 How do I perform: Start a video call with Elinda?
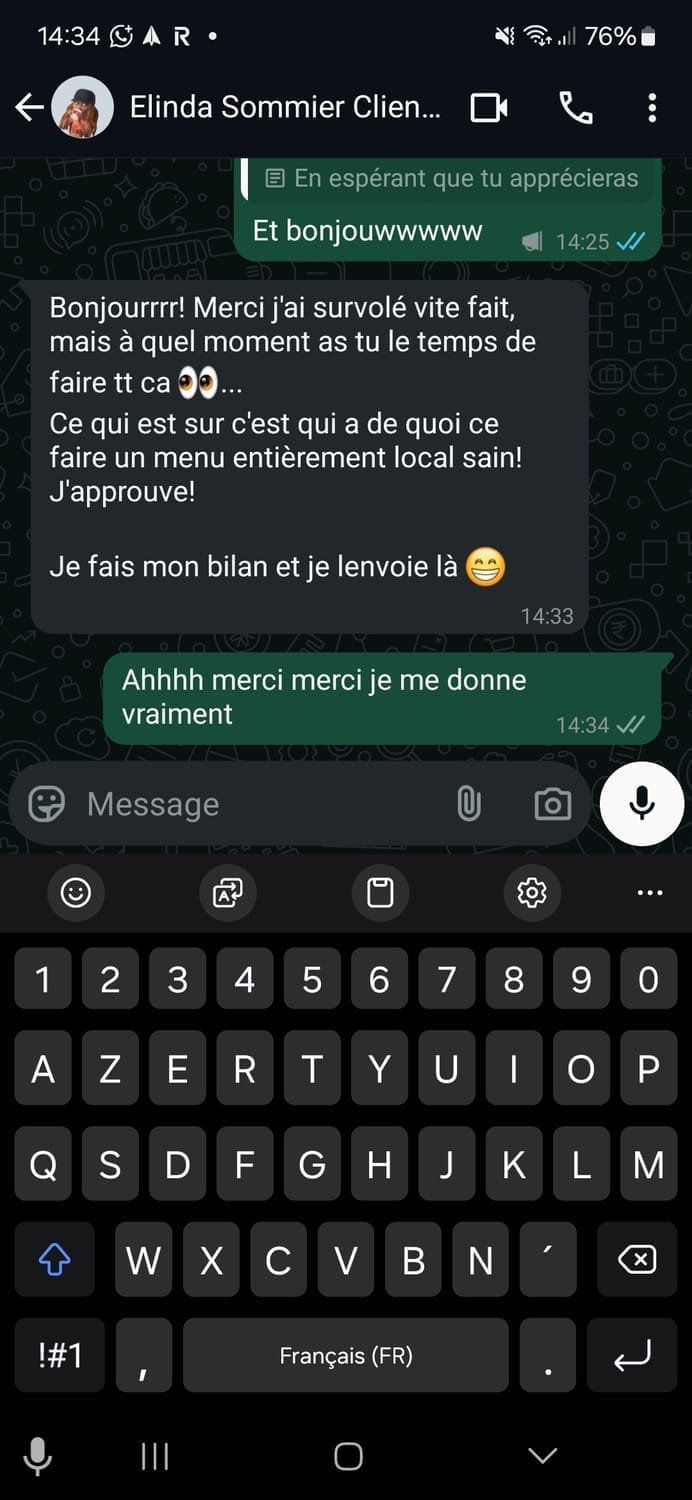[489, 107]
